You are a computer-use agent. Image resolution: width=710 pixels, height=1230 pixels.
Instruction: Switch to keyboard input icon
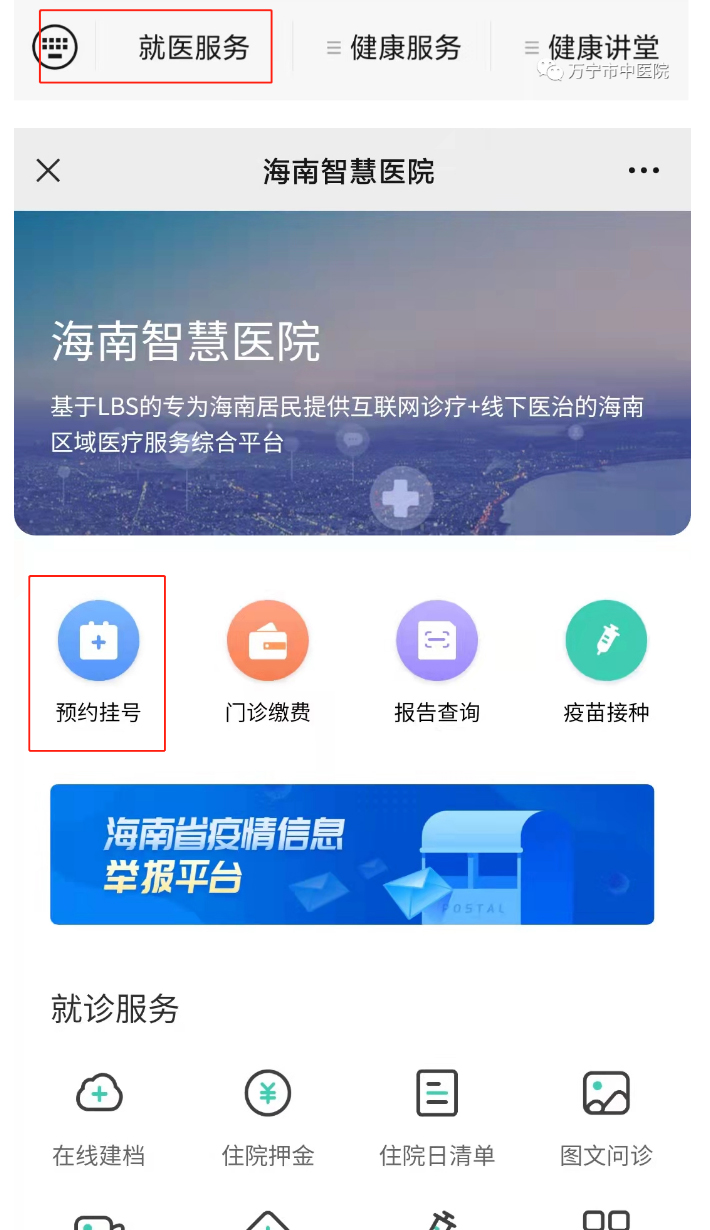pyautogui.click(x=54, y=46)
